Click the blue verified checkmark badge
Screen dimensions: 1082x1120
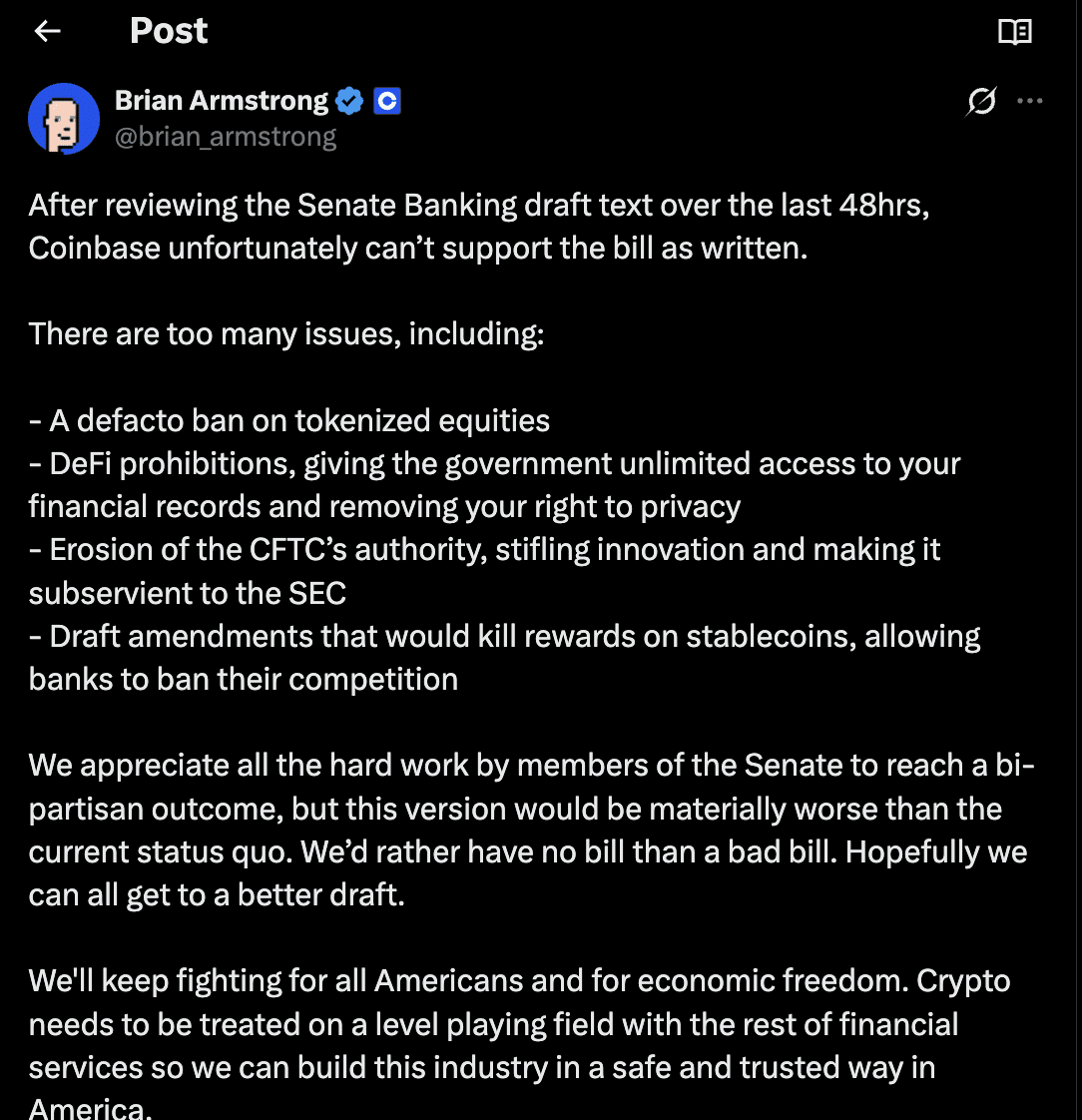[348, 100]
